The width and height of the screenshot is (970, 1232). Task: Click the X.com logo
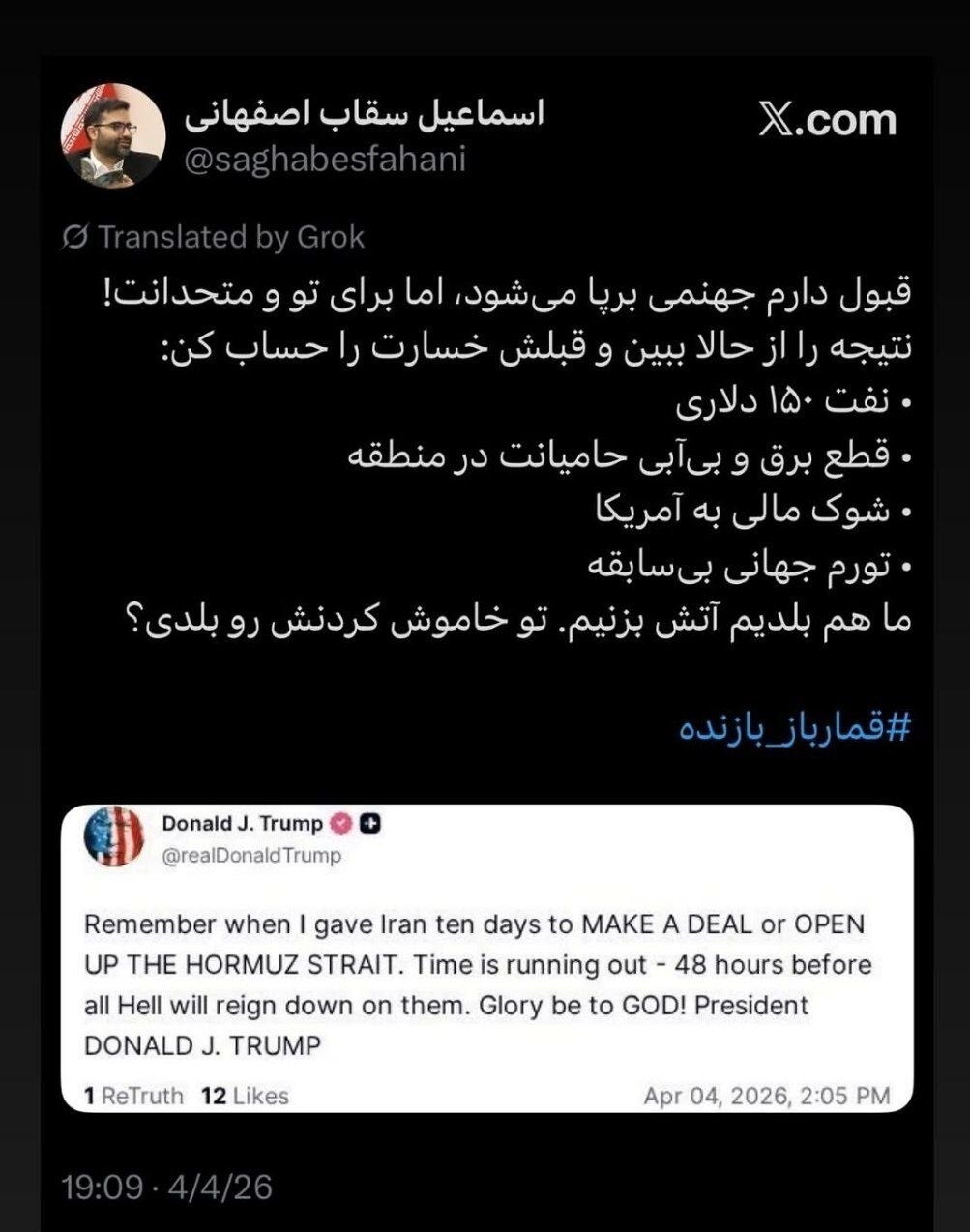click(827, 121)
